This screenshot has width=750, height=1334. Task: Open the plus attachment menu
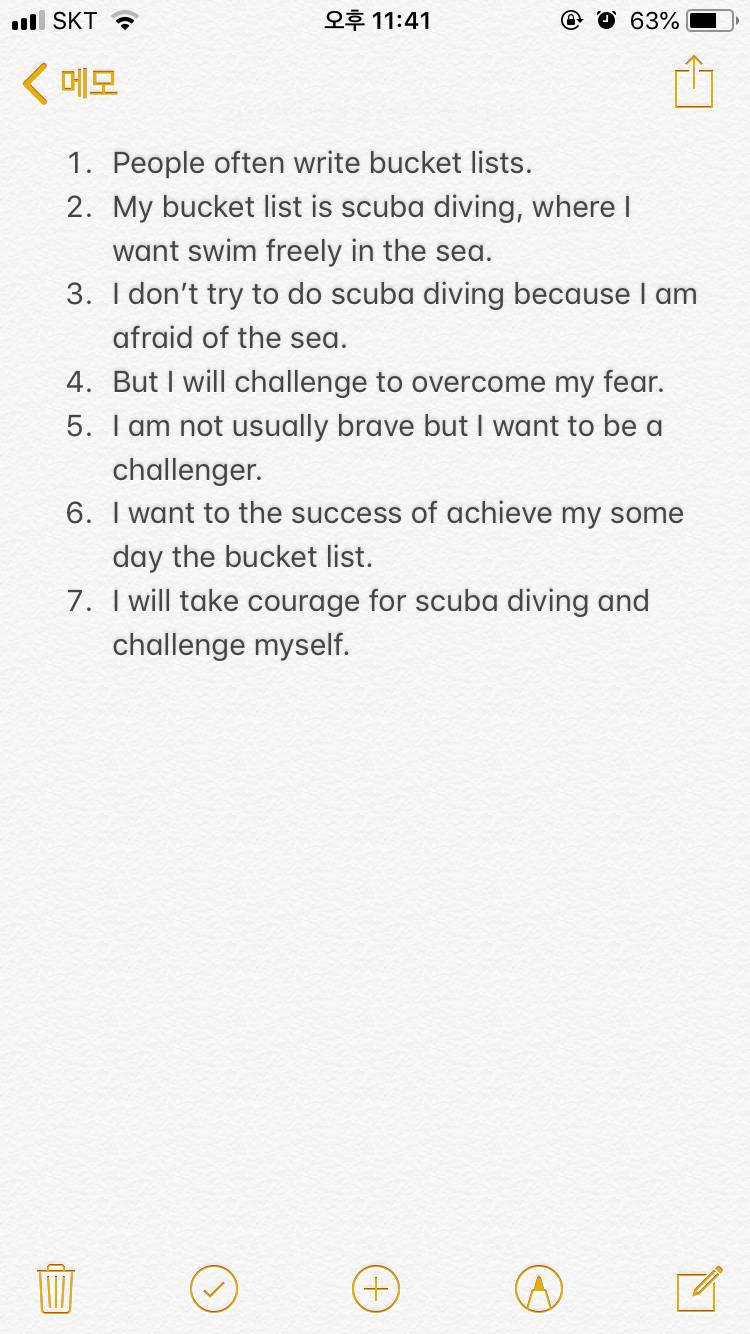(376, 1288)
